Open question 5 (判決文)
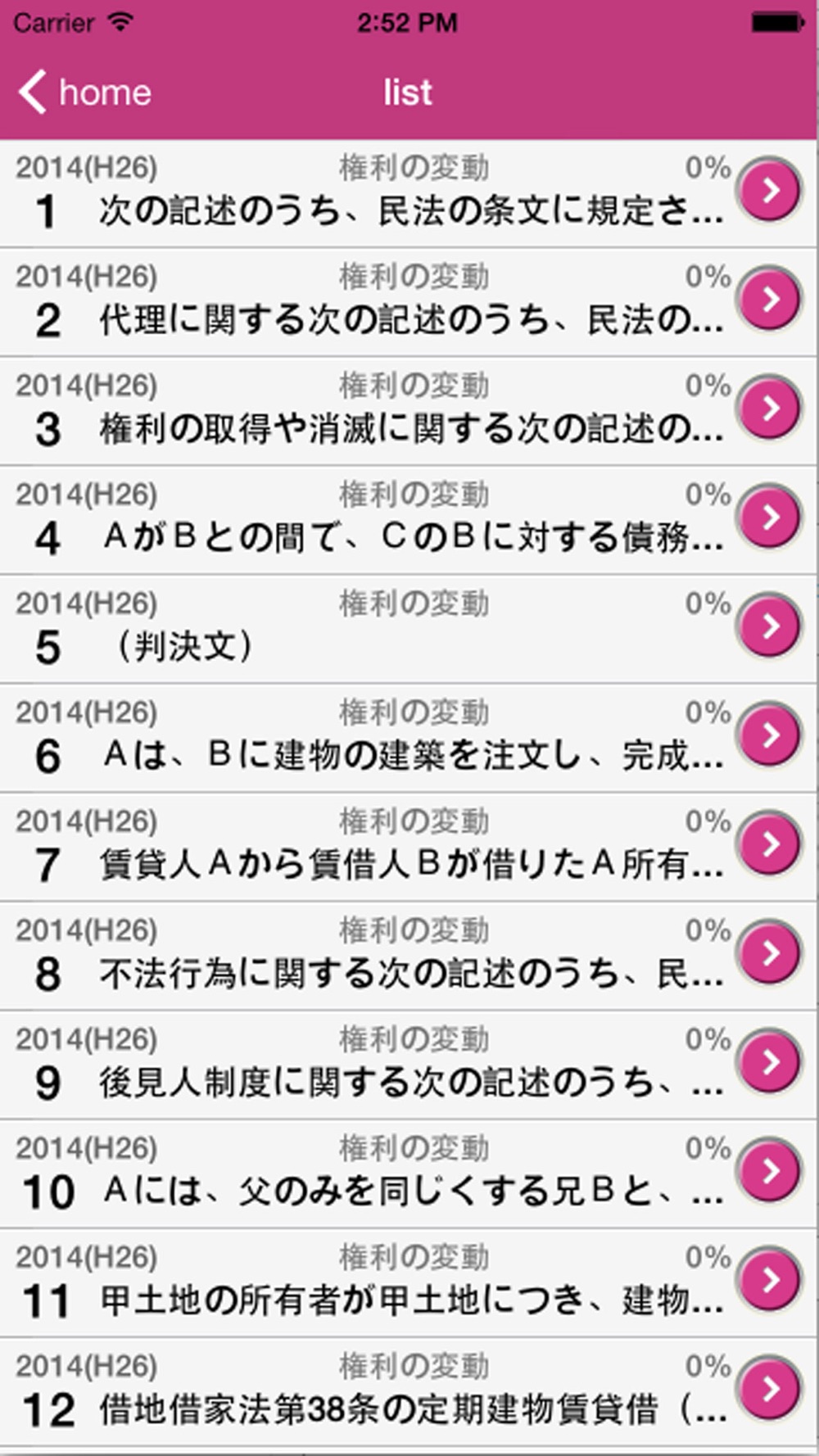819x1456 pixels. pyautogui.click(x=409, y=628)
